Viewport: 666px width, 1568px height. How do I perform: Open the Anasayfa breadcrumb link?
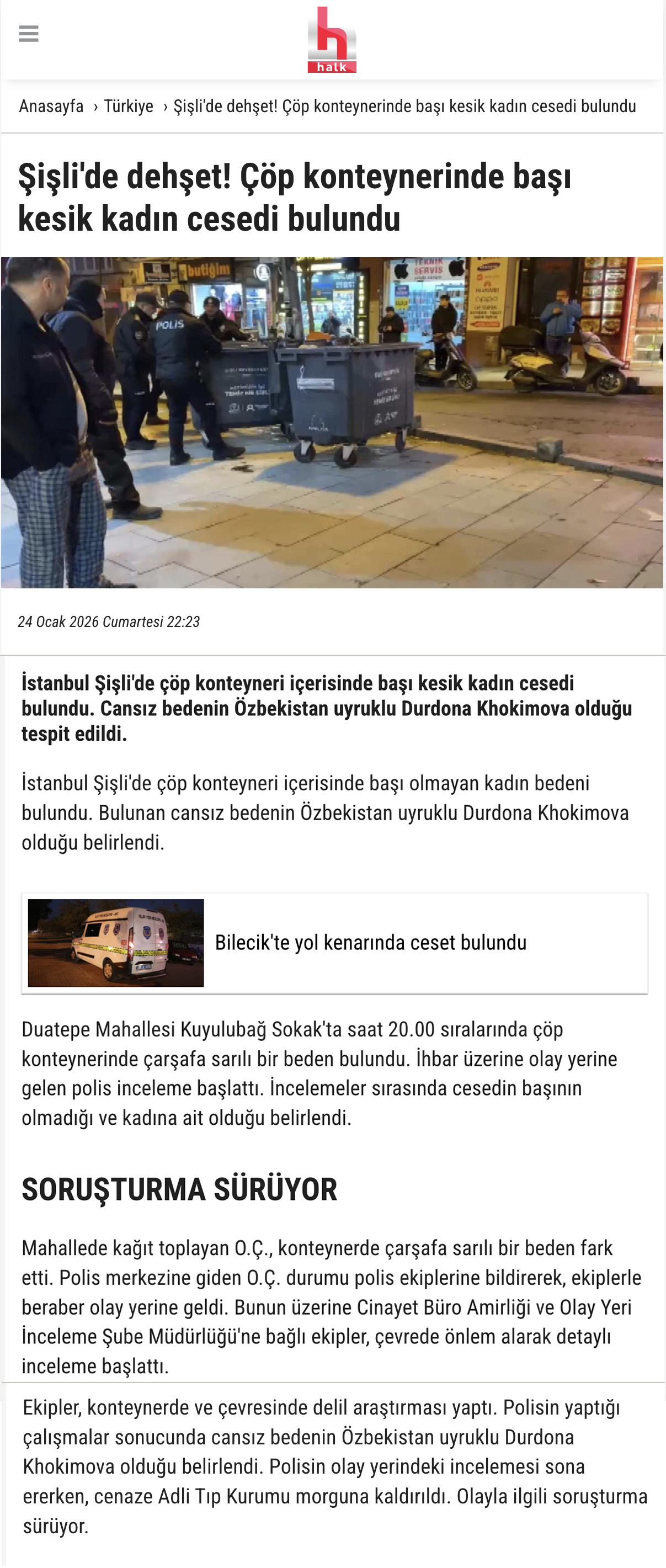click(51, 106)
